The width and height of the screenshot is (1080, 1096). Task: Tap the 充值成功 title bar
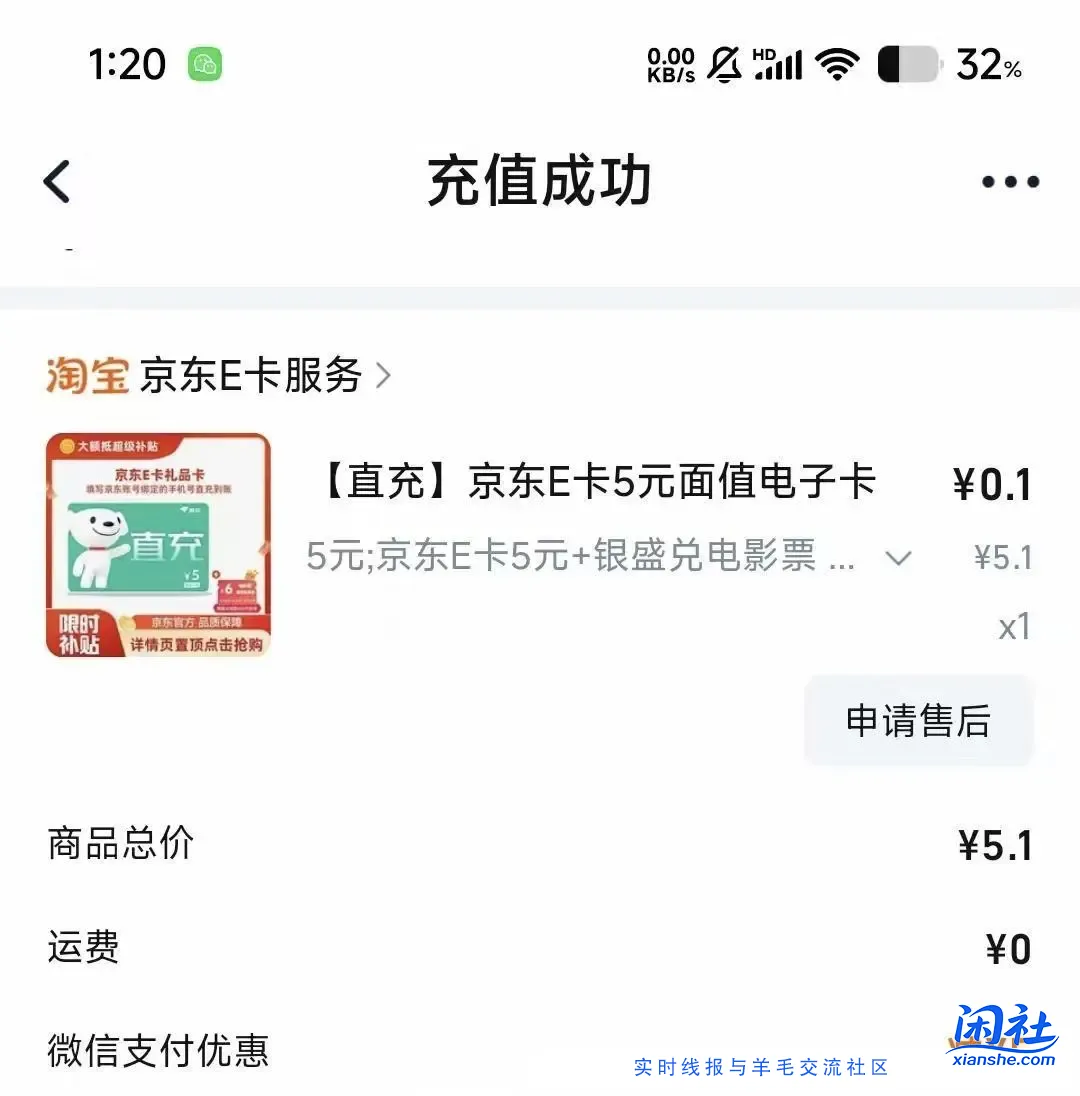coord(540,181)
